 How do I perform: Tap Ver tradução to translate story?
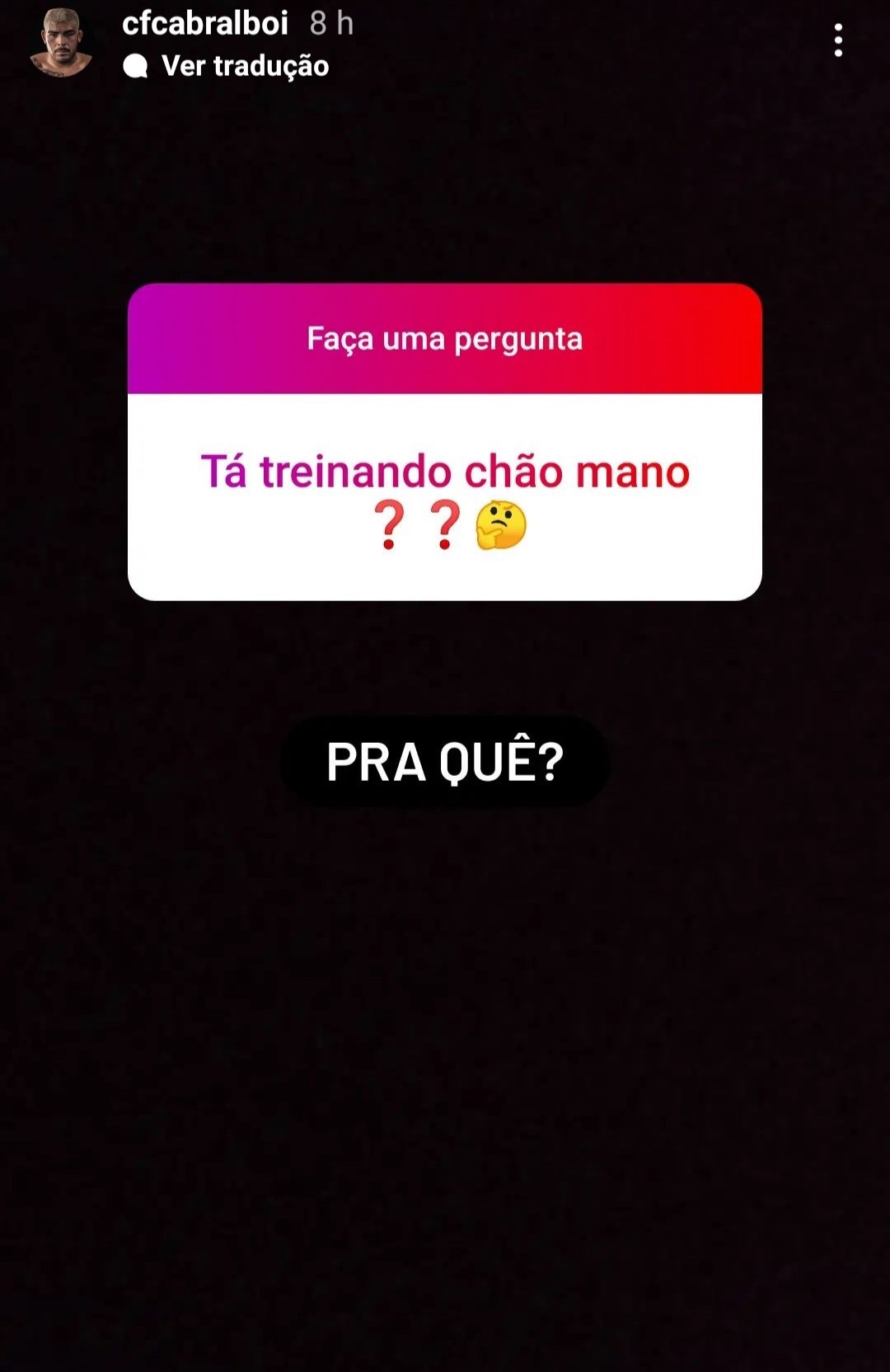245,66
